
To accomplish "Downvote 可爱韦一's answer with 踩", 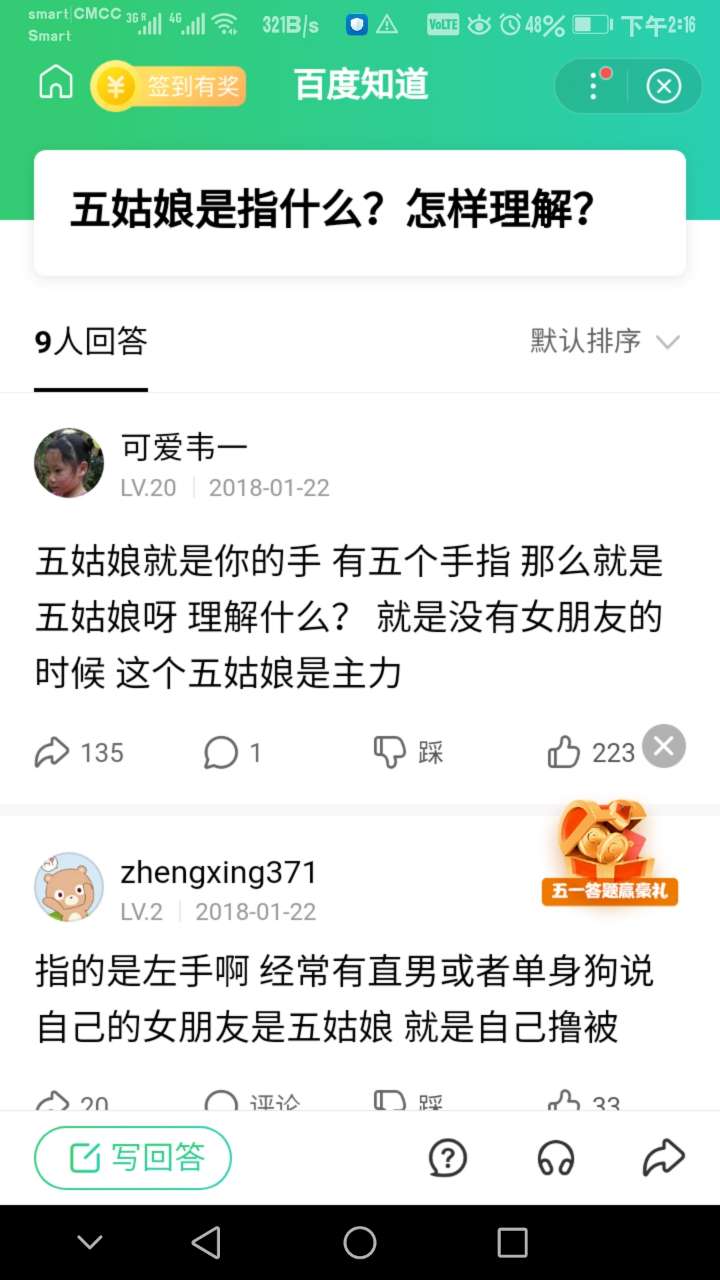I will point(408,752).
